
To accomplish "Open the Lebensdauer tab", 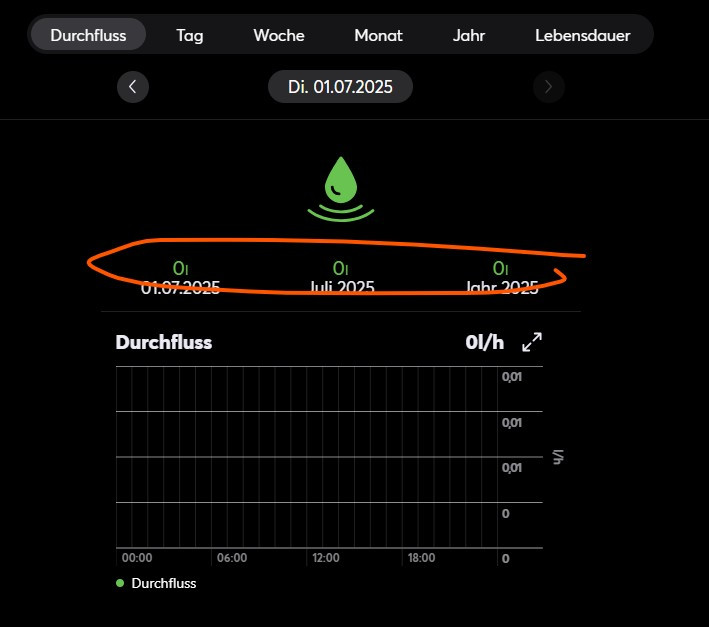I will tap(582, 35).
